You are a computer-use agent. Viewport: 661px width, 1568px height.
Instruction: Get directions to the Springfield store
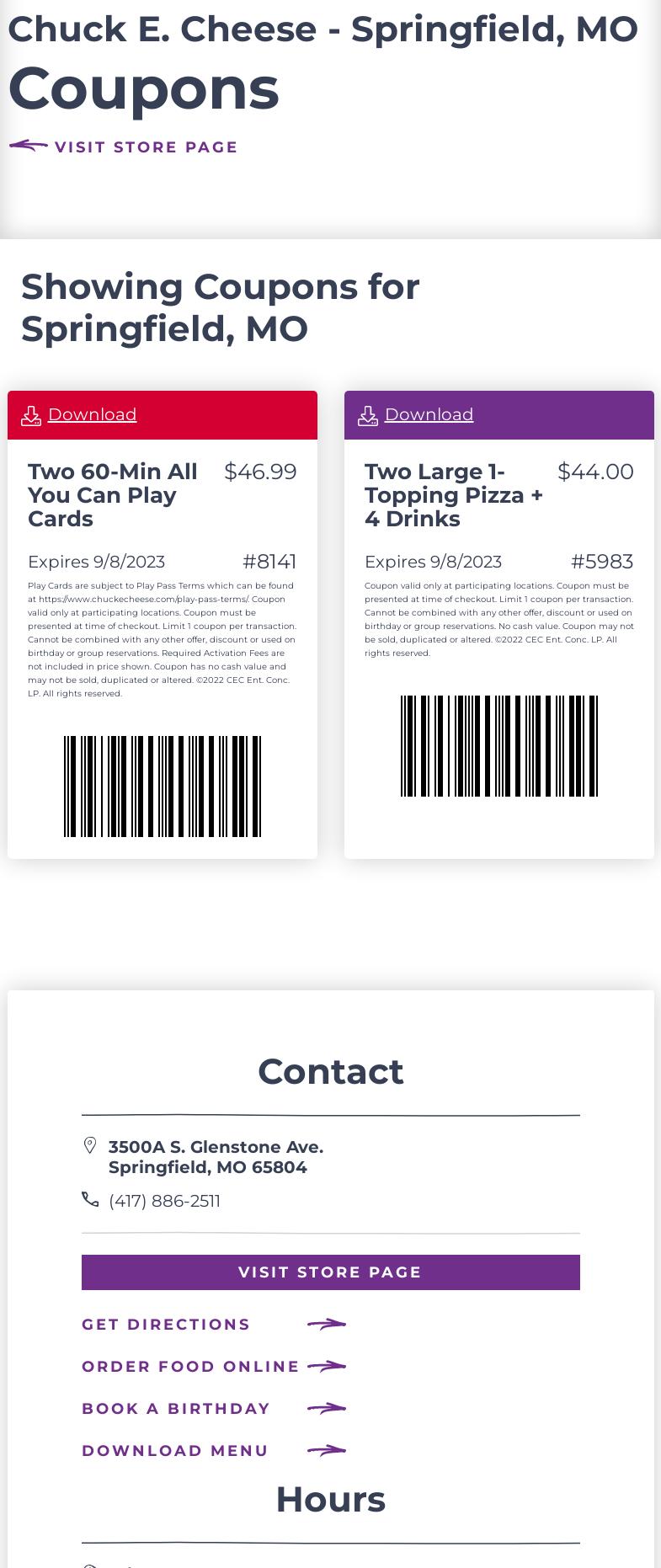click(x=166, y=1325)
